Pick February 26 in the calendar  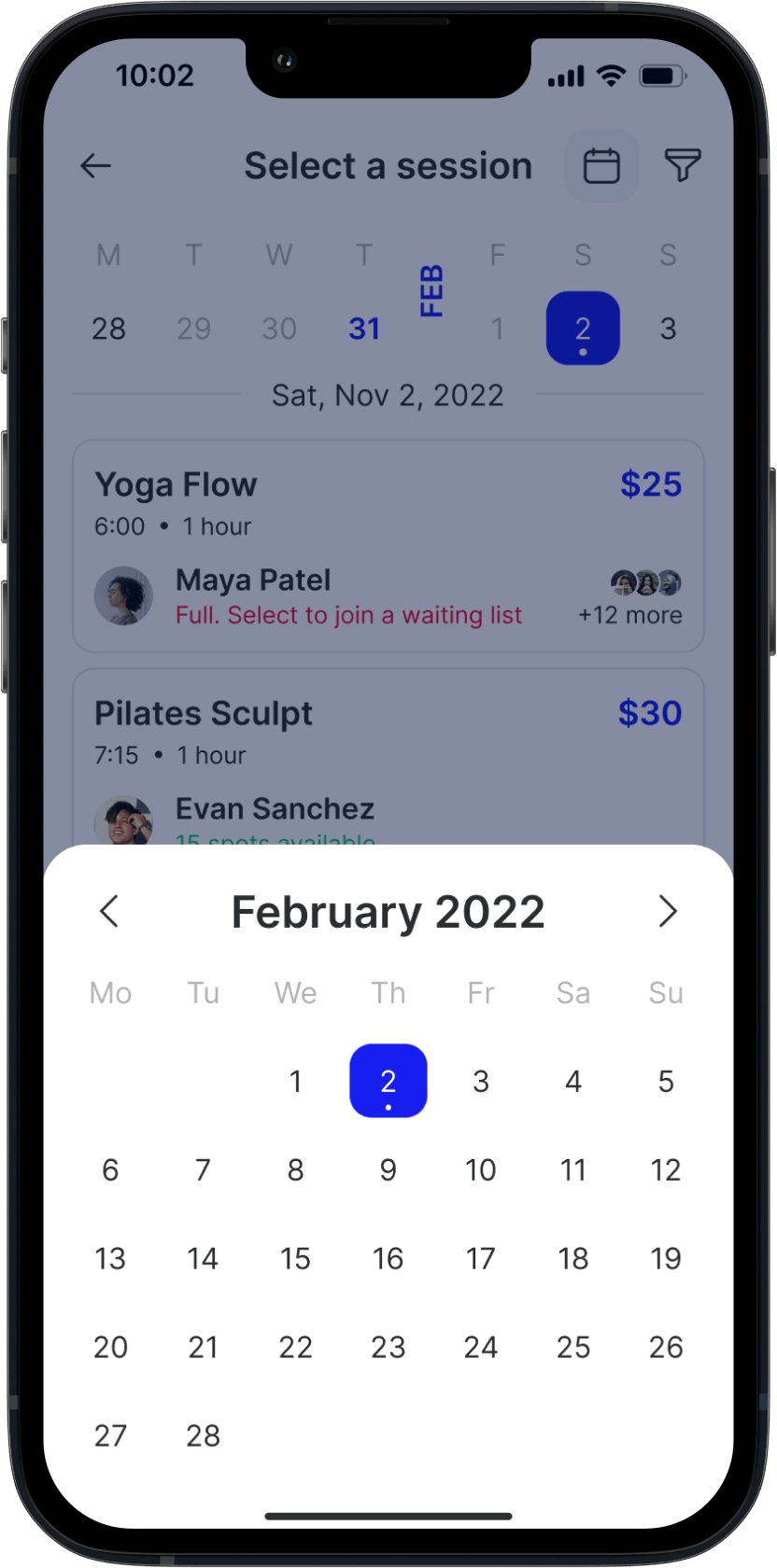(666, 1347)
